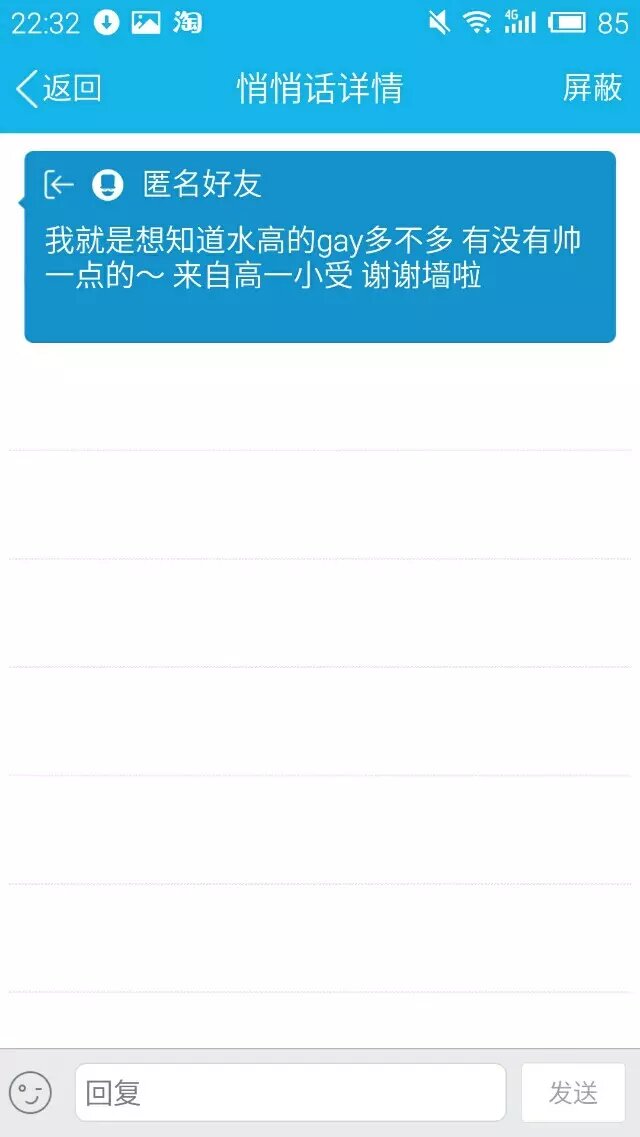Send the reply with 发送
This screenshot has width=640, height=1137.
click(573, 1092)
